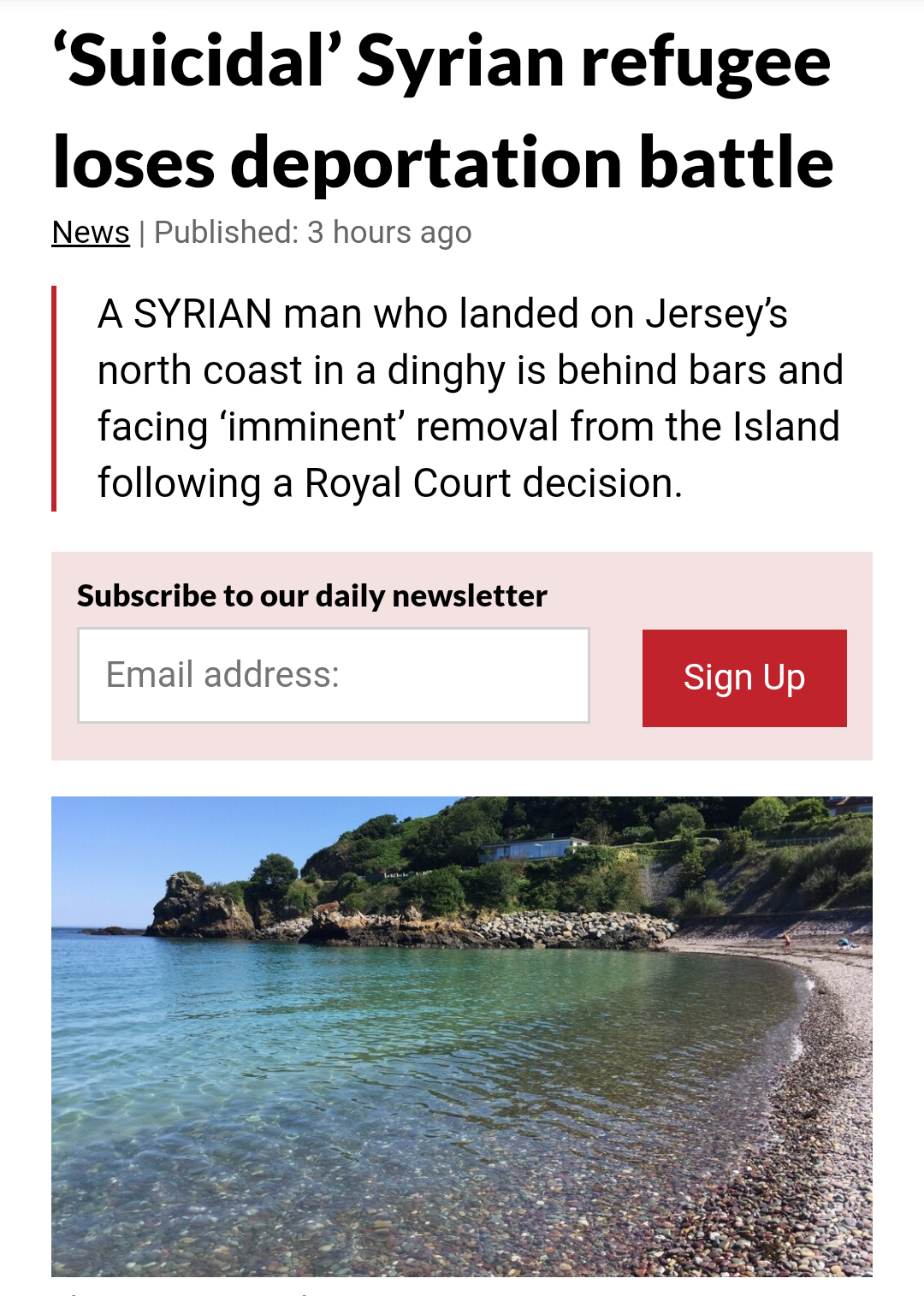Tap the Email address field
Screen dimensions: 924x1296
[334, 675]
